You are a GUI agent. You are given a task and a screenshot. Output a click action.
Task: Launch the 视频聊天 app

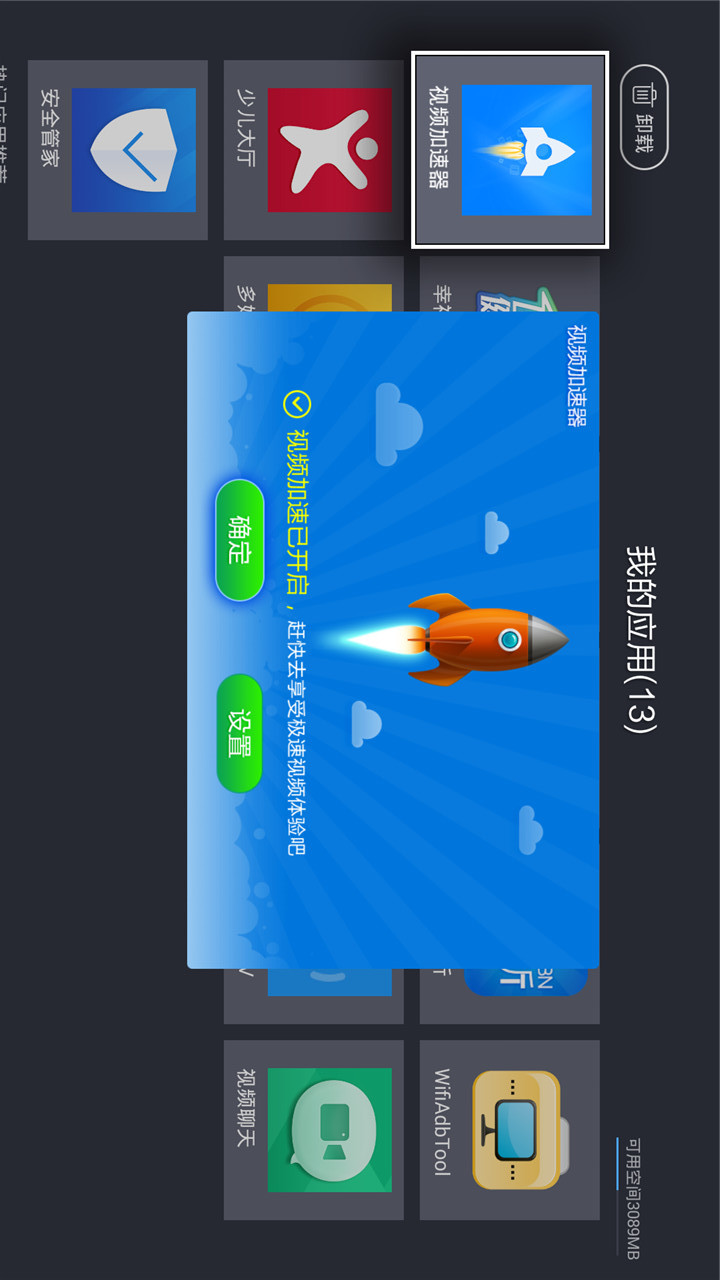pyautogui.click(x=314, y=1130)
